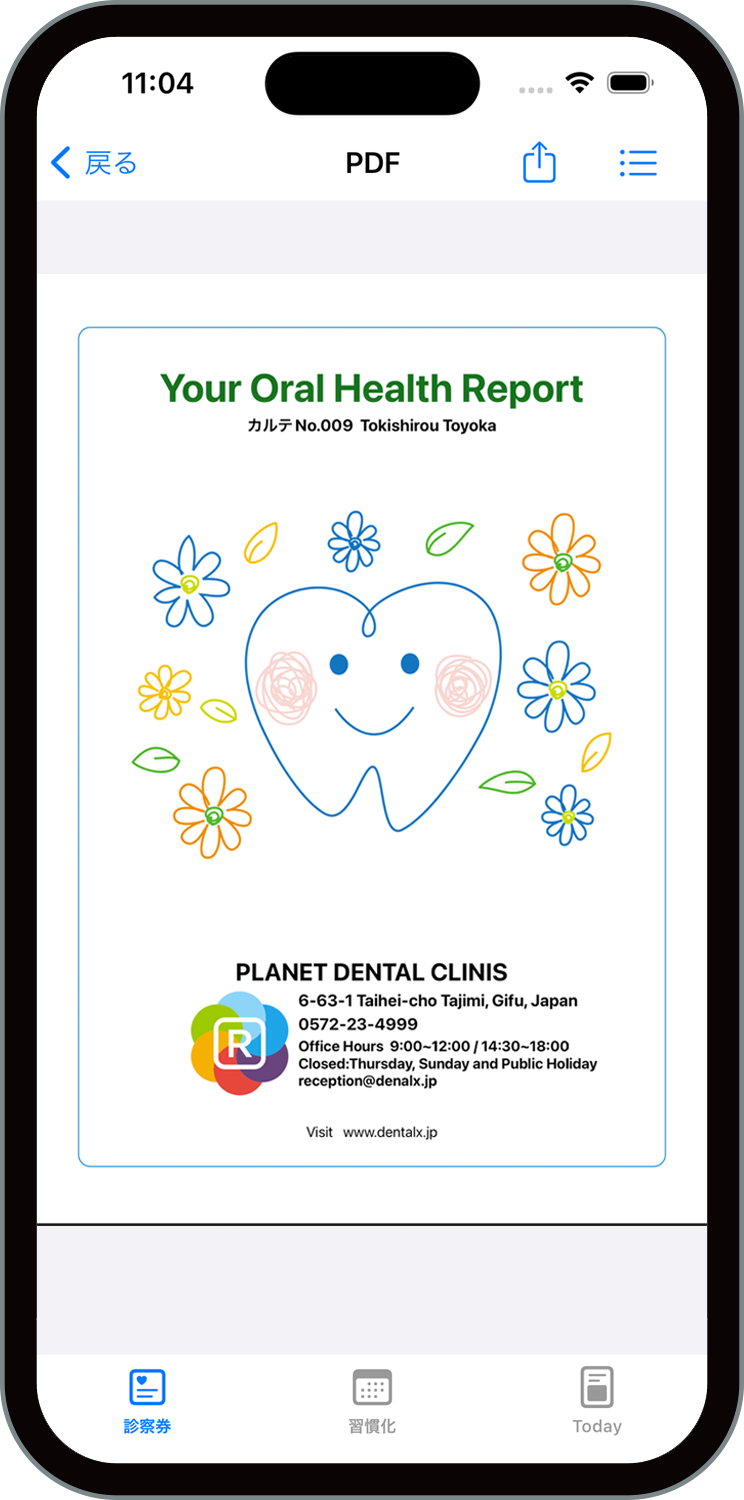The width and height of the screenshot is (744, 1500).
Task: Switch to the 診察券 tab
Action: coord(147,1401)
